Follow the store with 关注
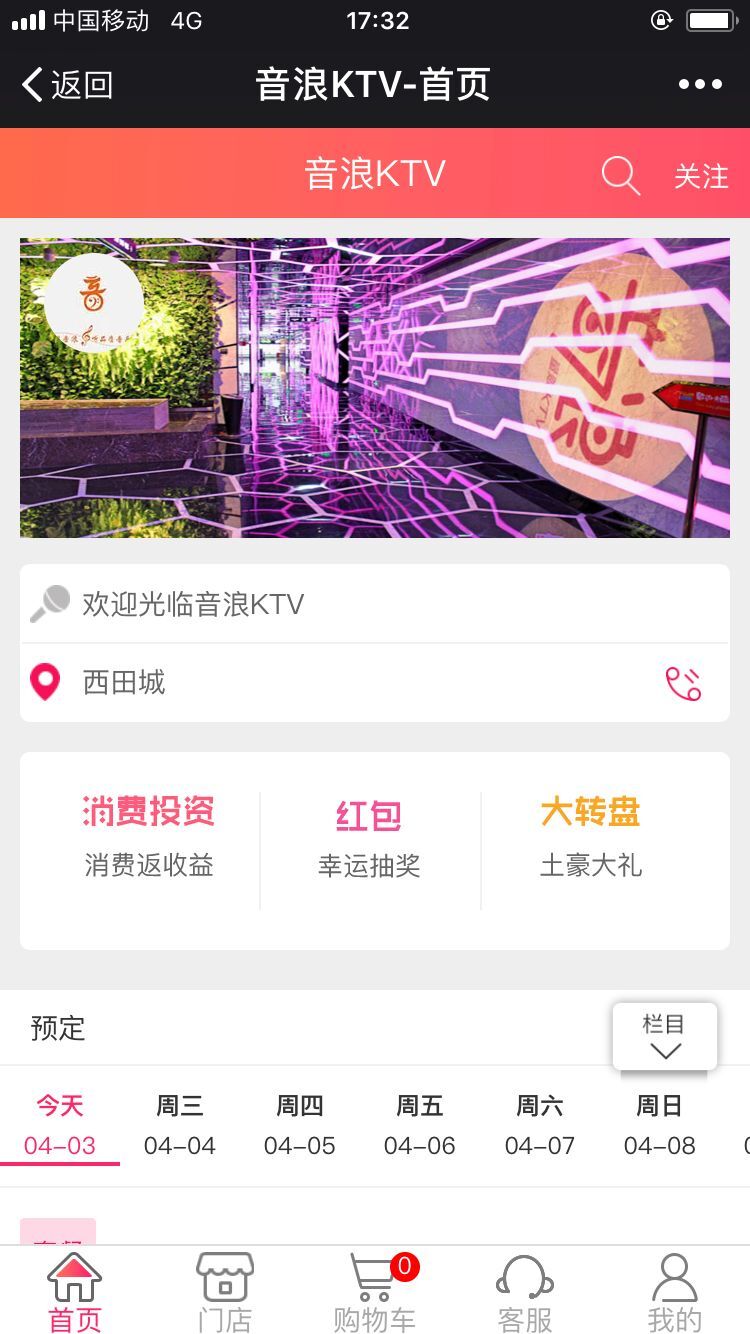This screenshot has width=750, height=1334. [701, 177]
